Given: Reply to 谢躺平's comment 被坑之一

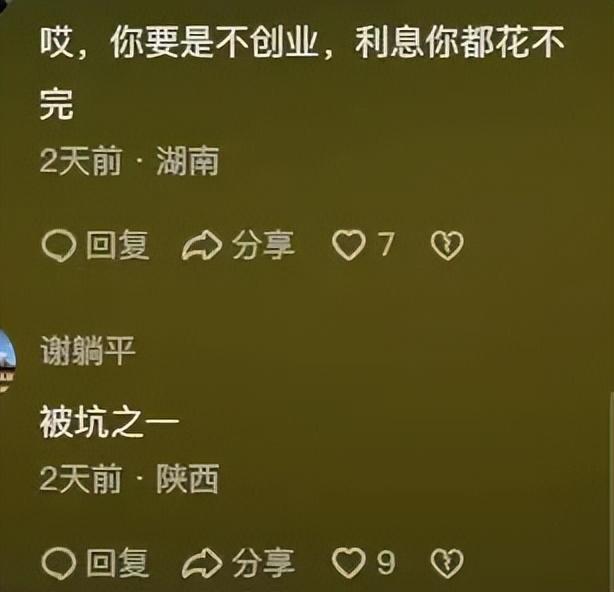Looking at the screenshot, I should coord(95,563).
